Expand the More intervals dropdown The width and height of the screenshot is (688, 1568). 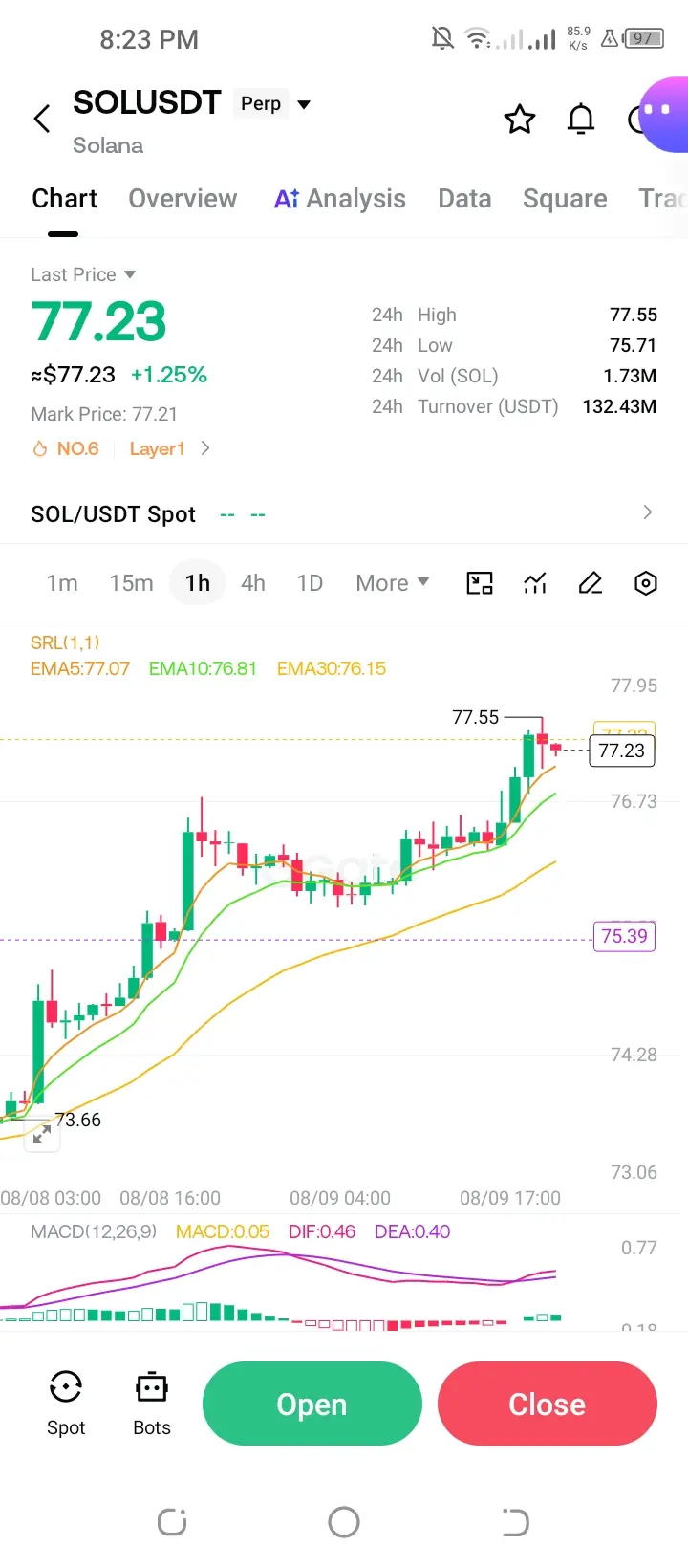[393, 583]
